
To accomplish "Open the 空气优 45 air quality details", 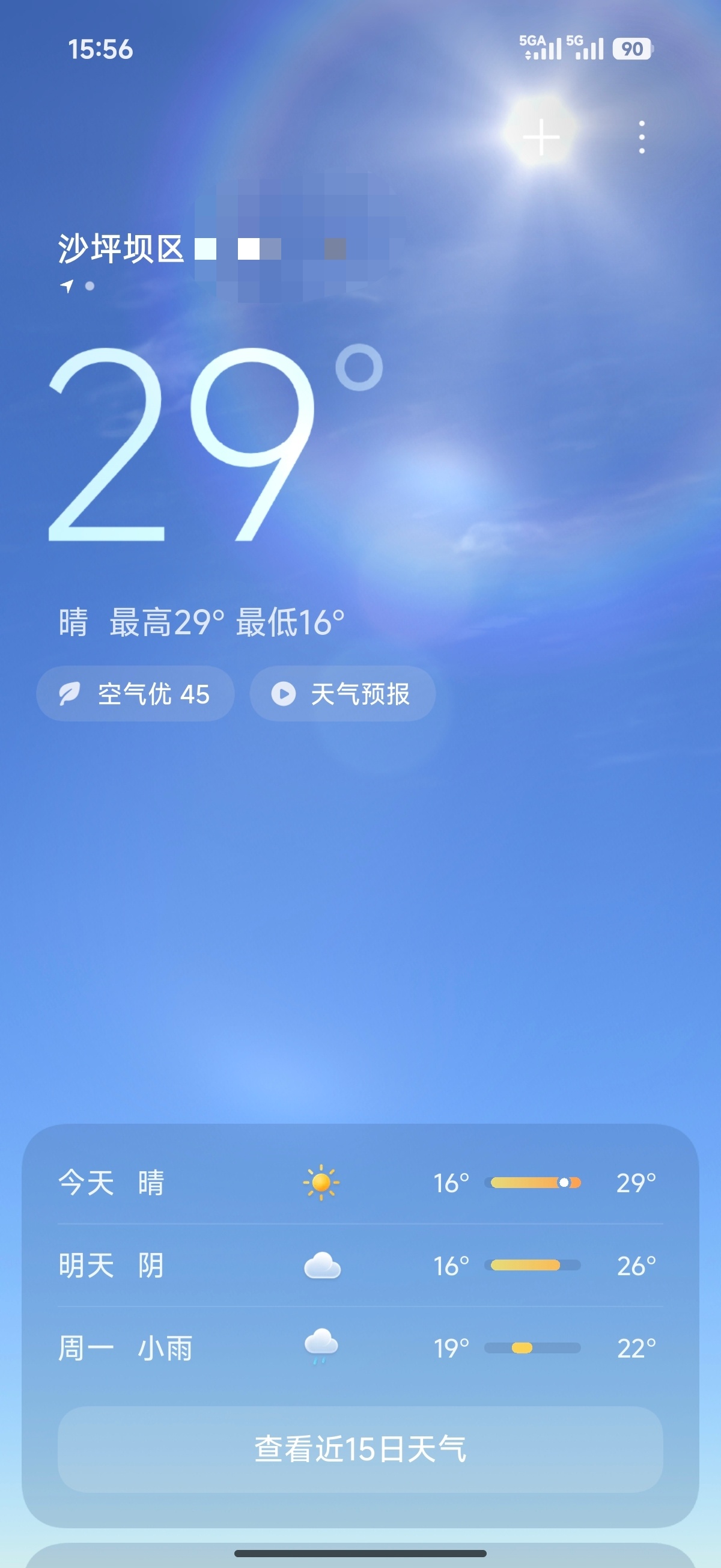I will point(134,693).
